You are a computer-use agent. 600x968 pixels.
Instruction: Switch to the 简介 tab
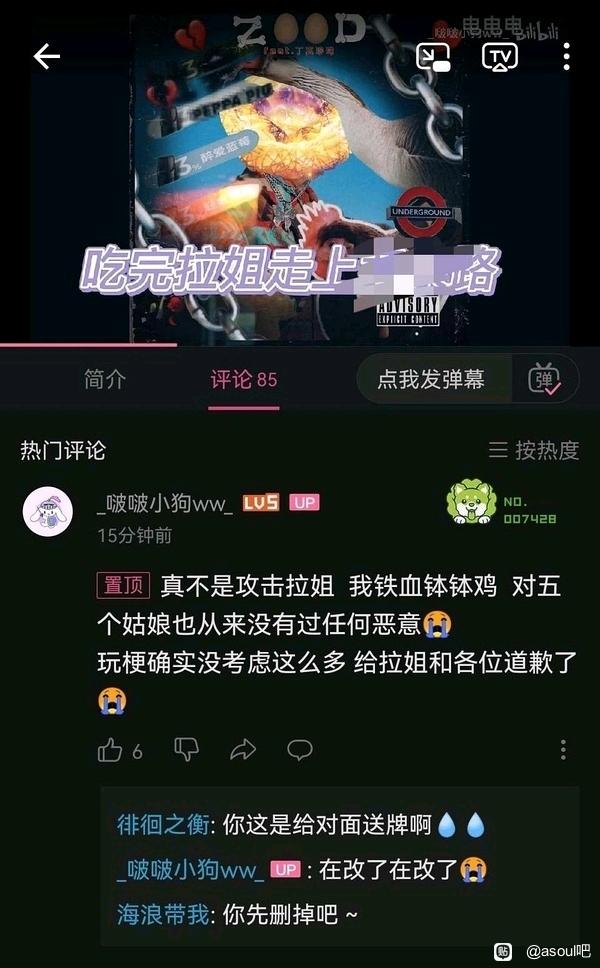(x=105, y=380)
